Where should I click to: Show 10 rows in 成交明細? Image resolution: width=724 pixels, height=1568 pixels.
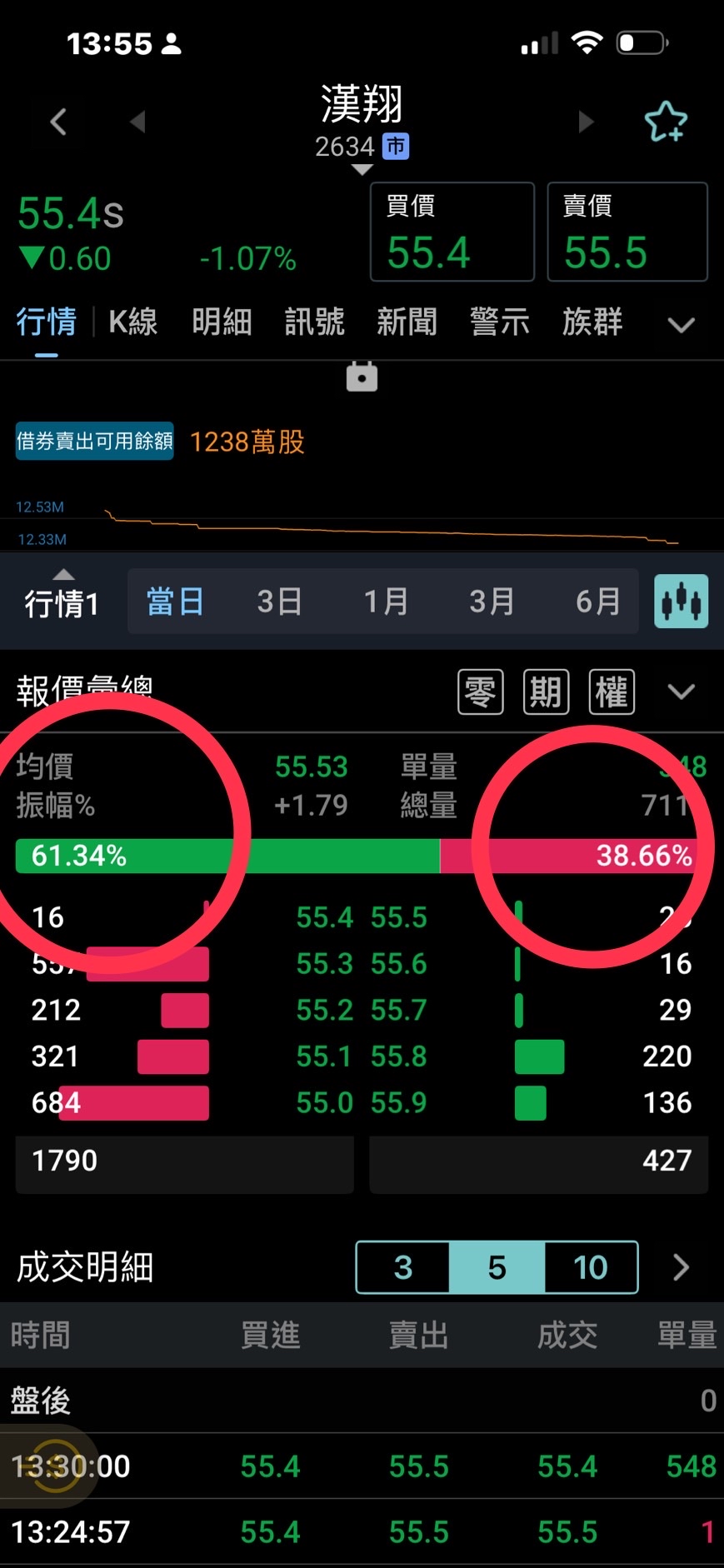(x=591, y=1267)
